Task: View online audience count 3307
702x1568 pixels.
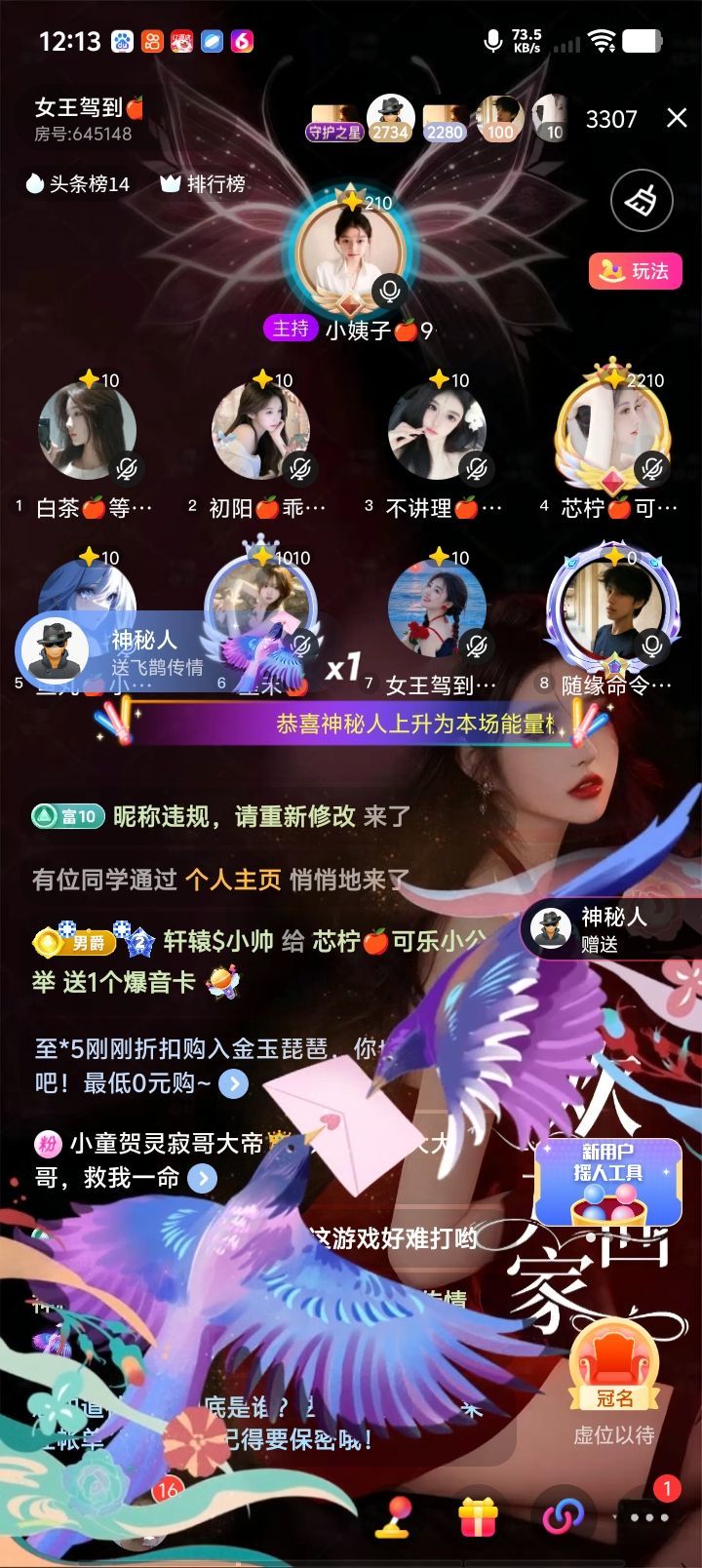Action: [611, 120]
